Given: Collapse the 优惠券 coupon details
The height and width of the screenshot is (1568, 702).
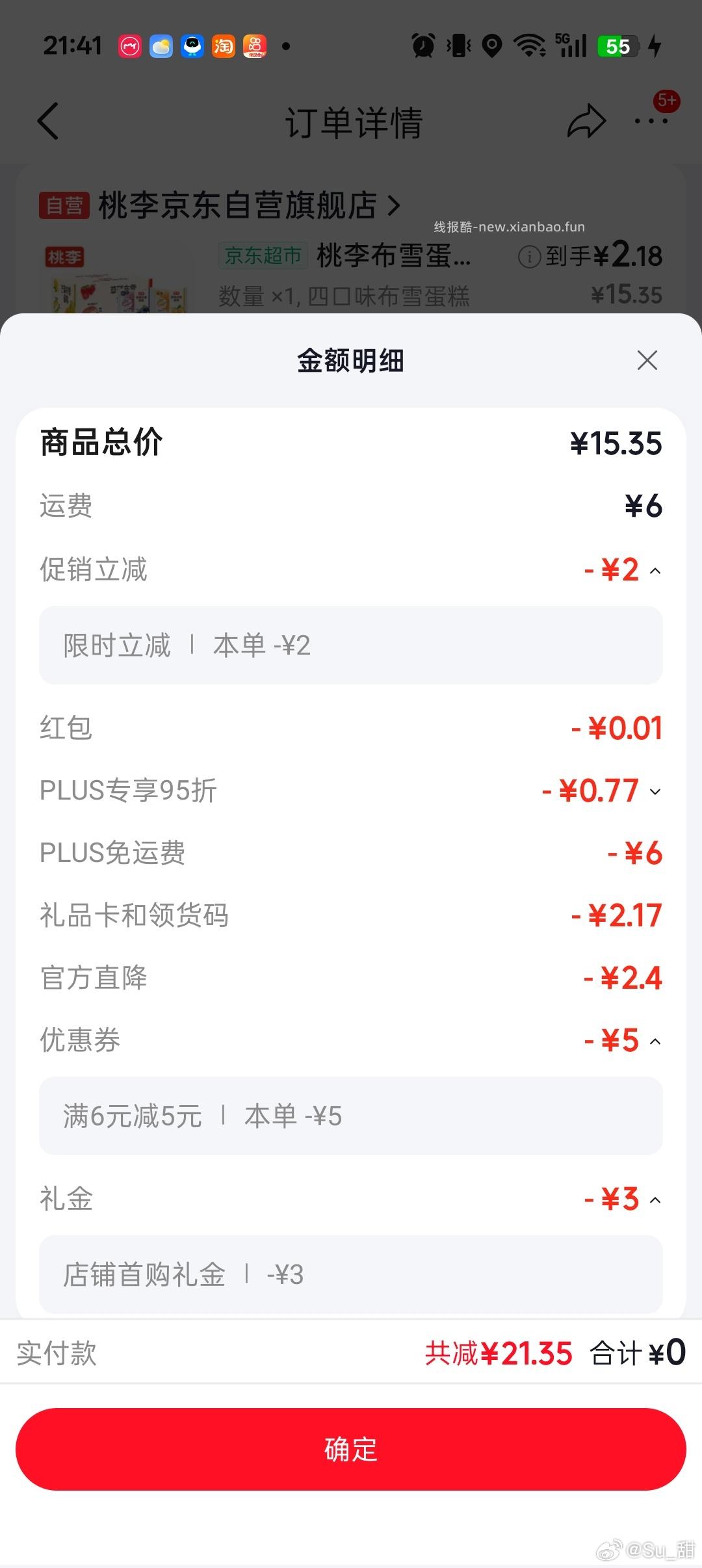Looking at the screenshot, I should coord(656,1041).
